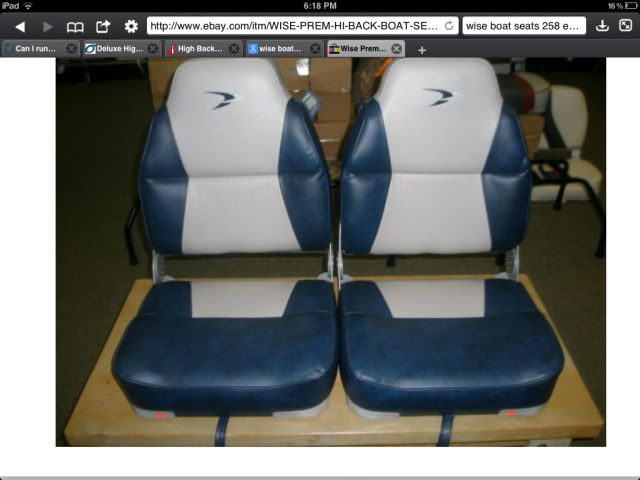Tap the 'wise boat seats 258' search field
Viewport: 640px width, 480px height.
pos(523,26)
